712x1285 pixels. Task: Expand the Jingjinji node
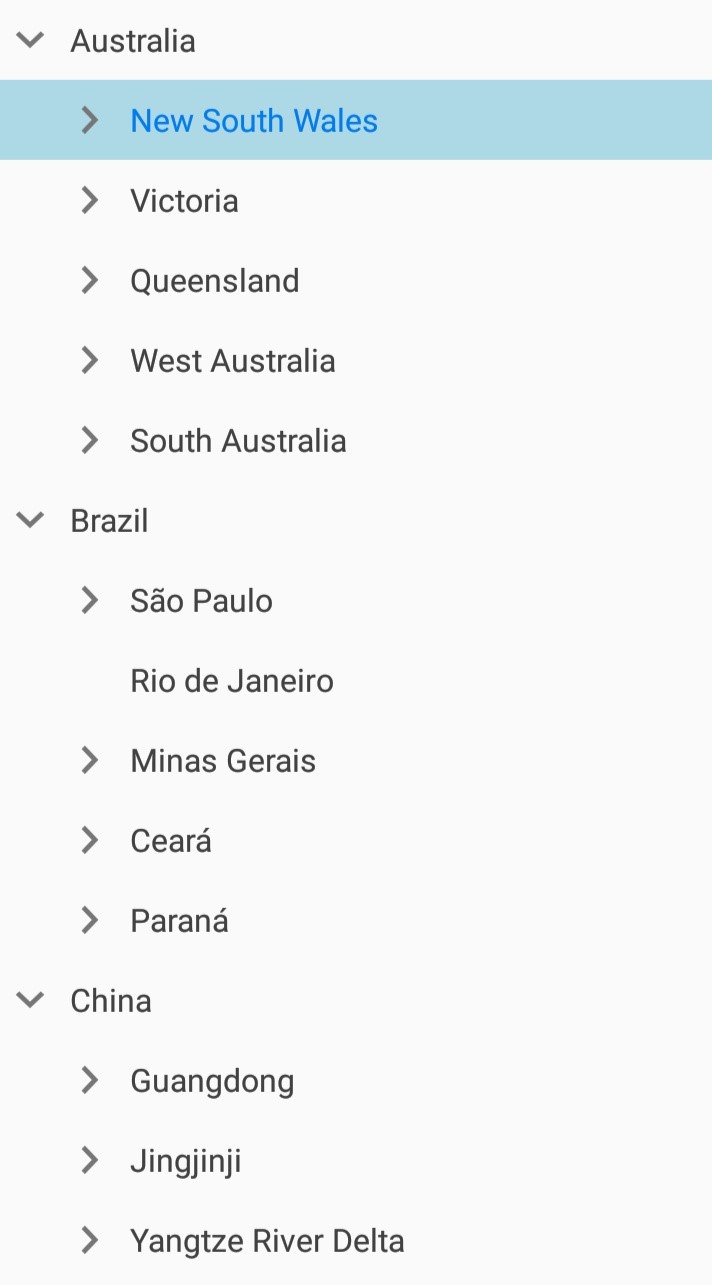coord(90,1161)
